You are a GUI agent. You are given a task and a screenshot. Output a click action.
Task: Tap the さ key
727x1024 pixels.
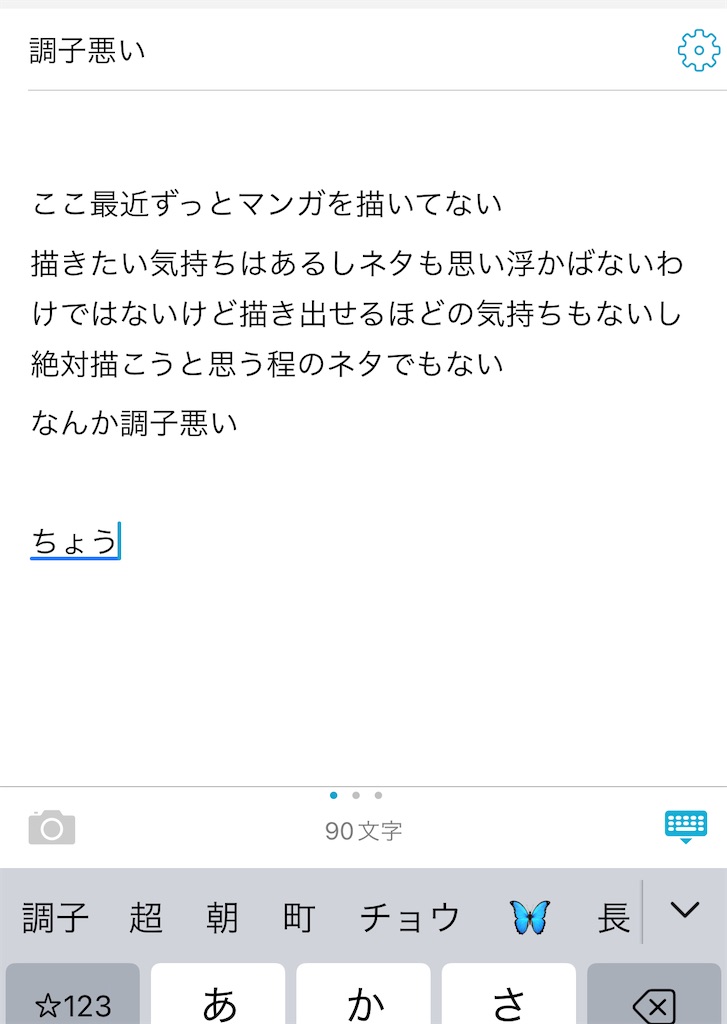(509, 1000)
